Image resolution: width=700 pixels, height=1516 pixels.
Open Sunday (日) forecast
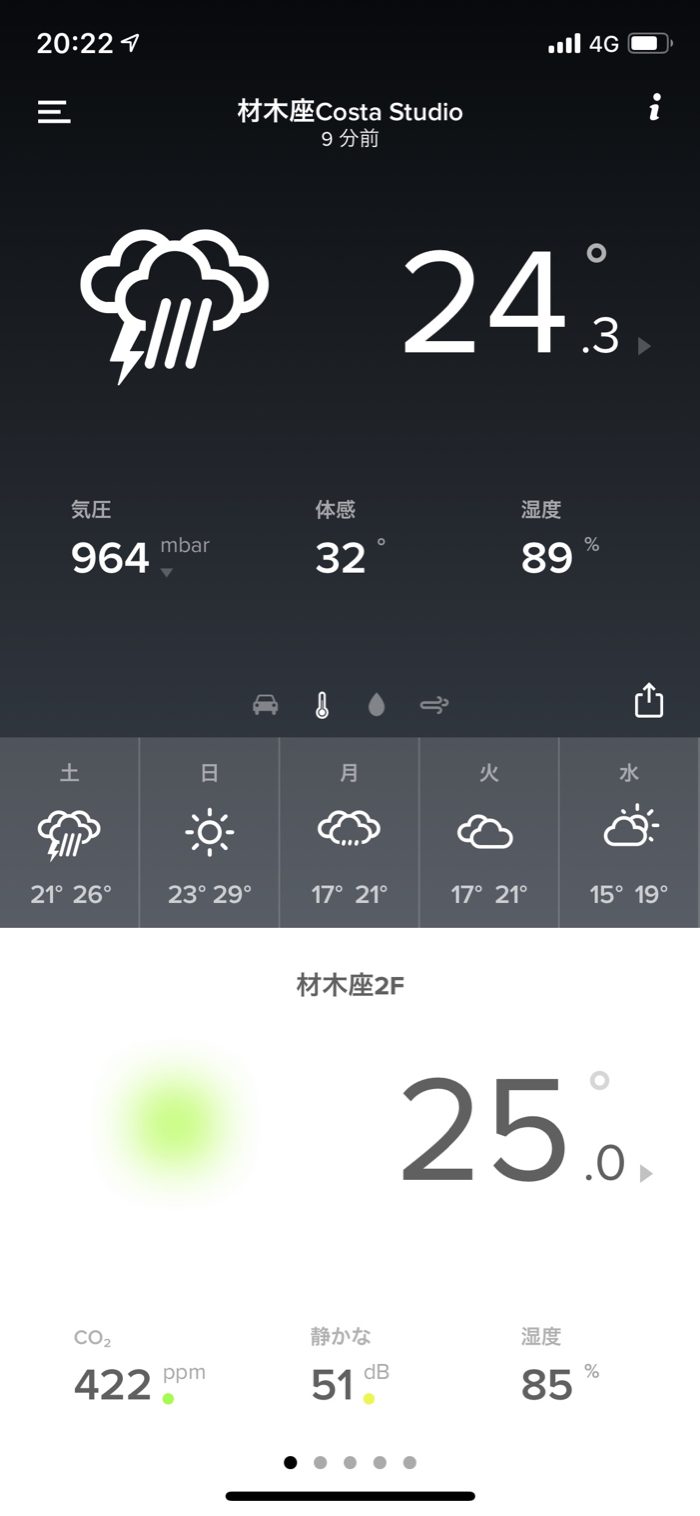pos(210,832)
